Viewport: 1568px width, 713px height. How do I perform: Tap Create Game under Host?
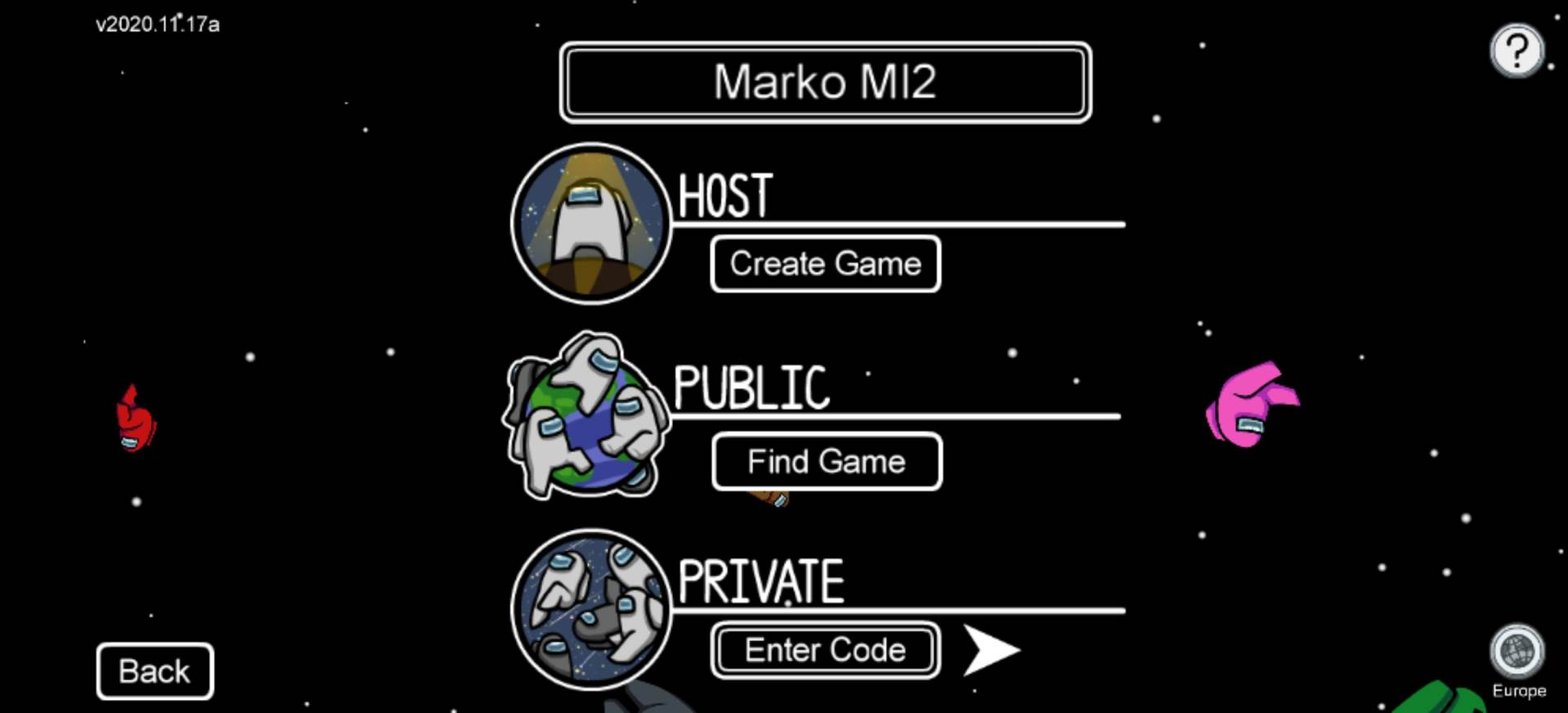(825, 264)
